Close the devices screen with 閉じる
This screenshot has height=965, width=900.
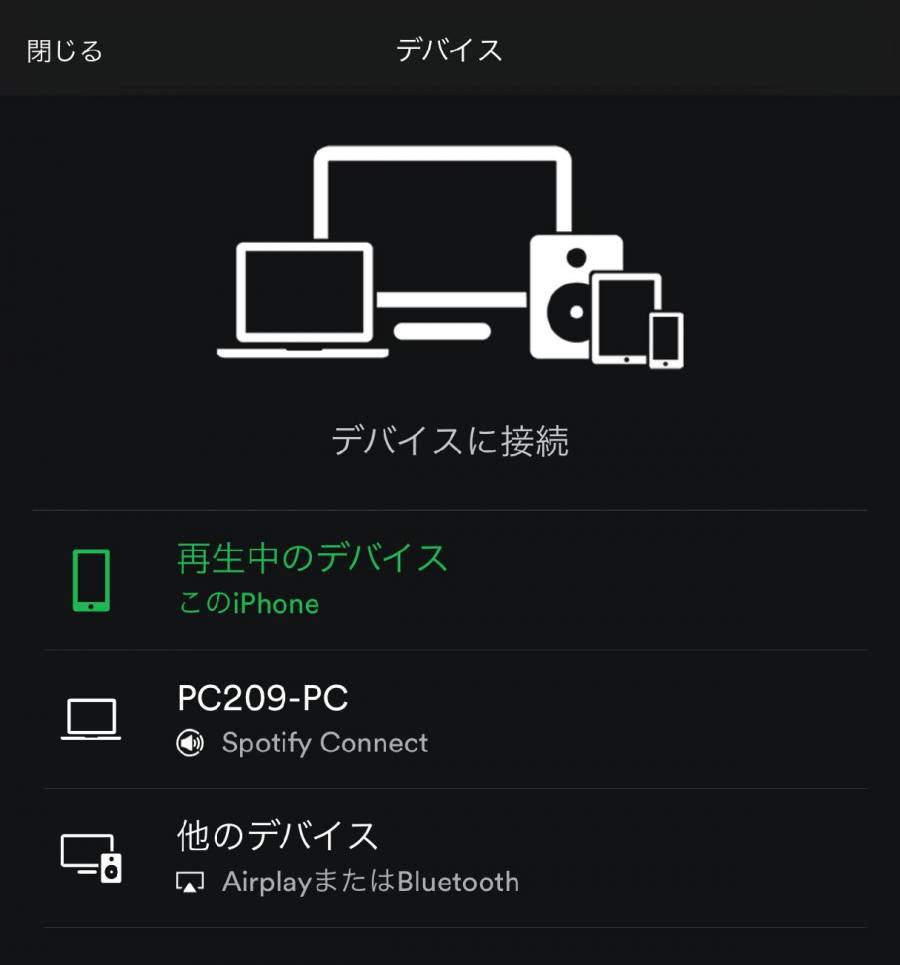65,50
